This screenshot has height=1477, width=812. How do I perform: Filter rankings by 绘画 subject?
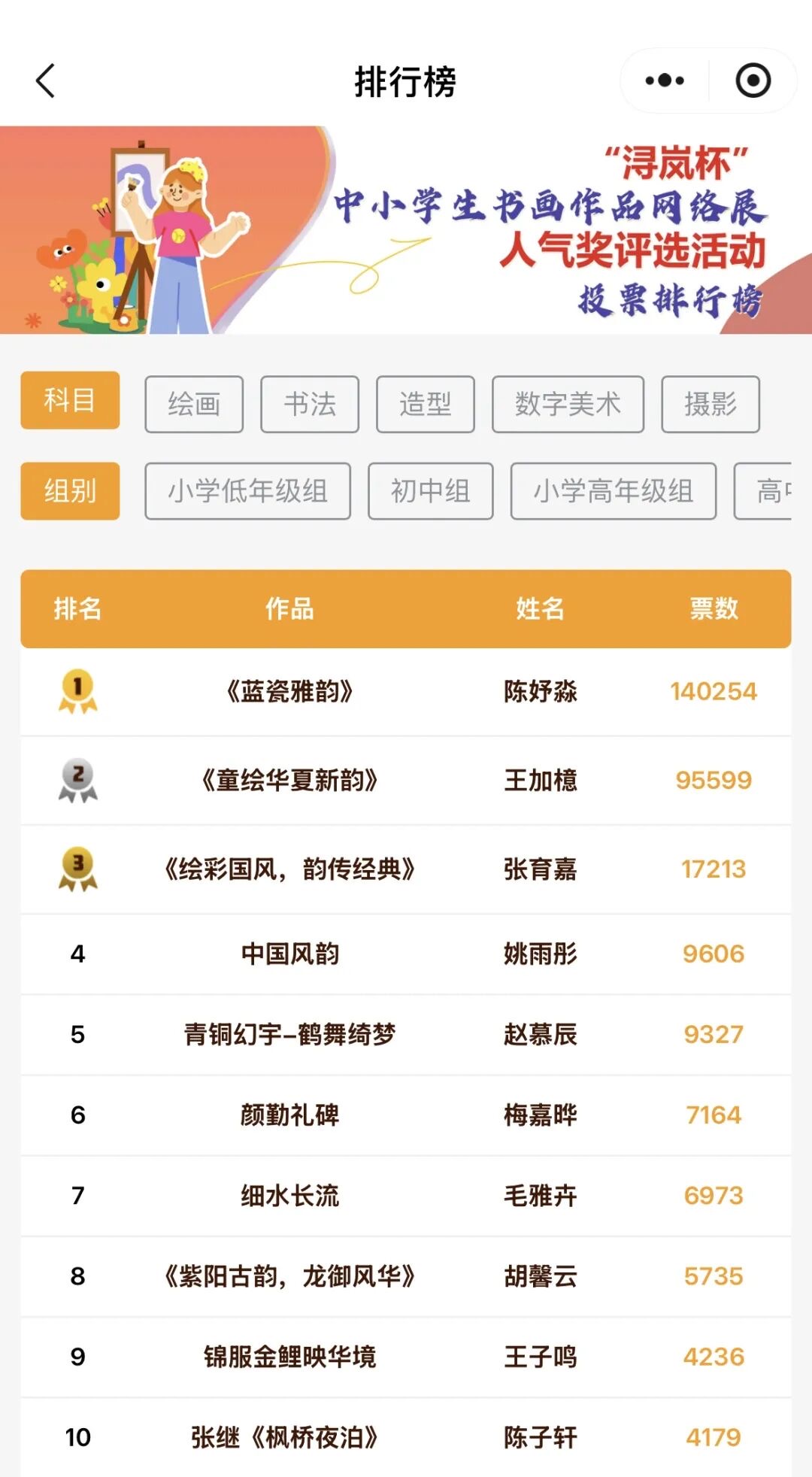pyautogui.click(x=194, y=405)
